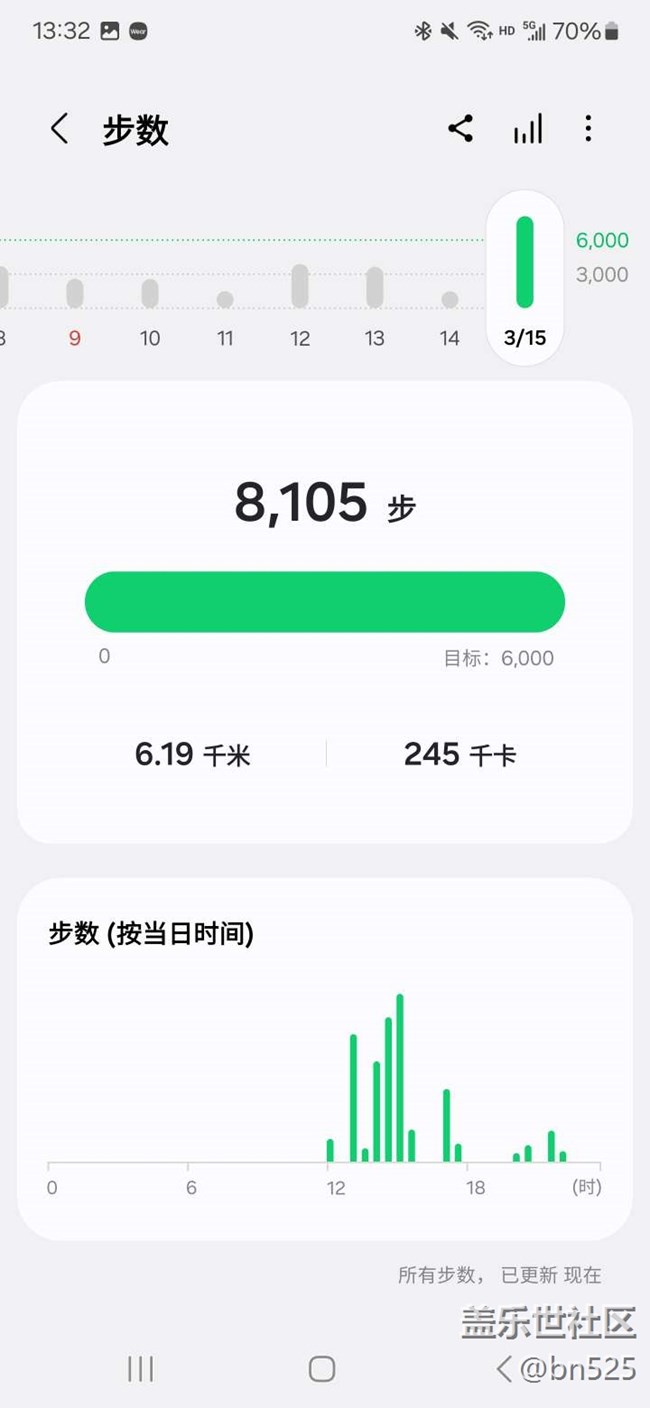Go back from the 步数 screen
The width and height of the screenshot is (650, 1408).
click(x=60, y=129)
